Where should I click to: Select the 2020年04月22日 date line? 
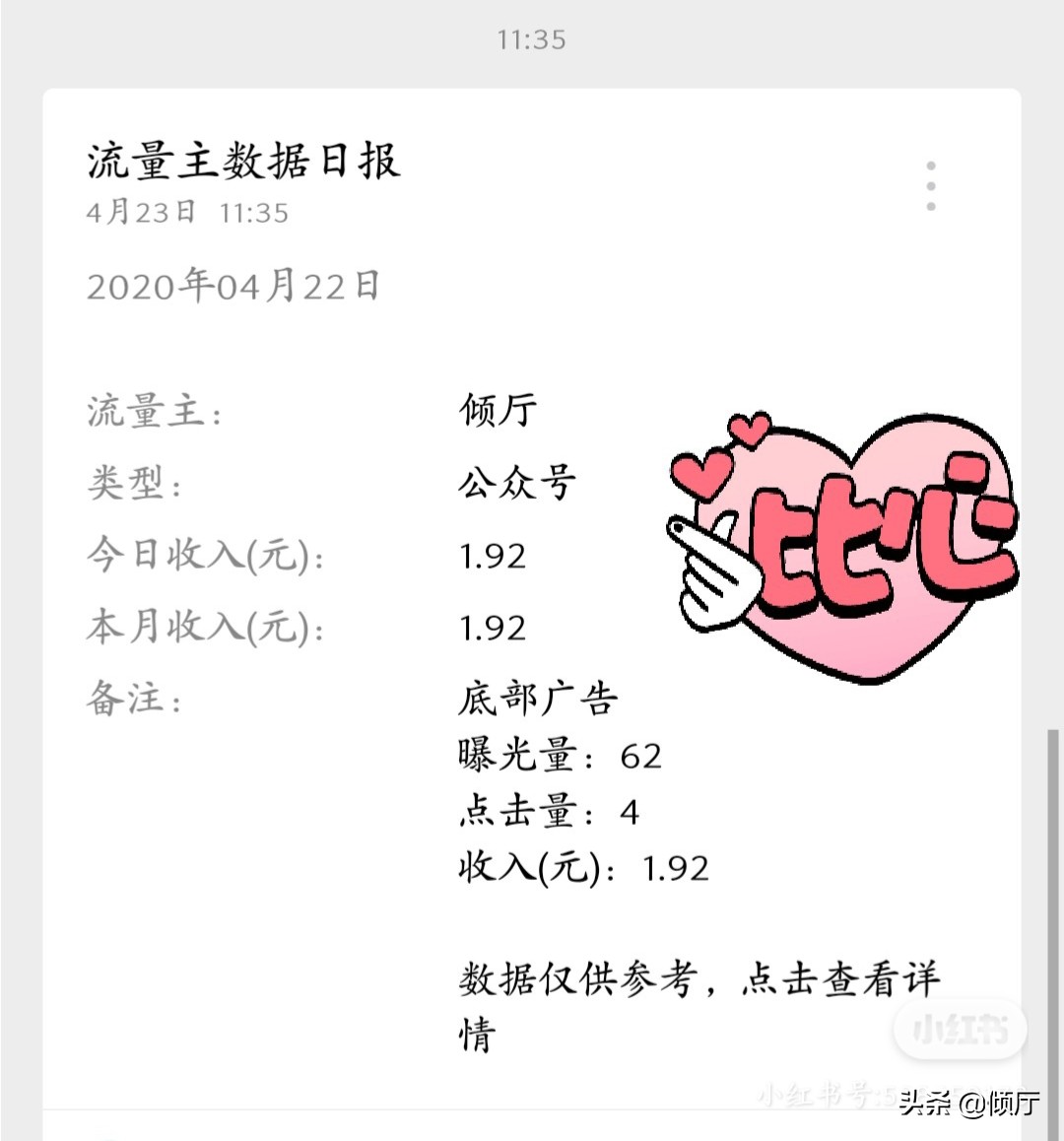click(x=233, y=287)
